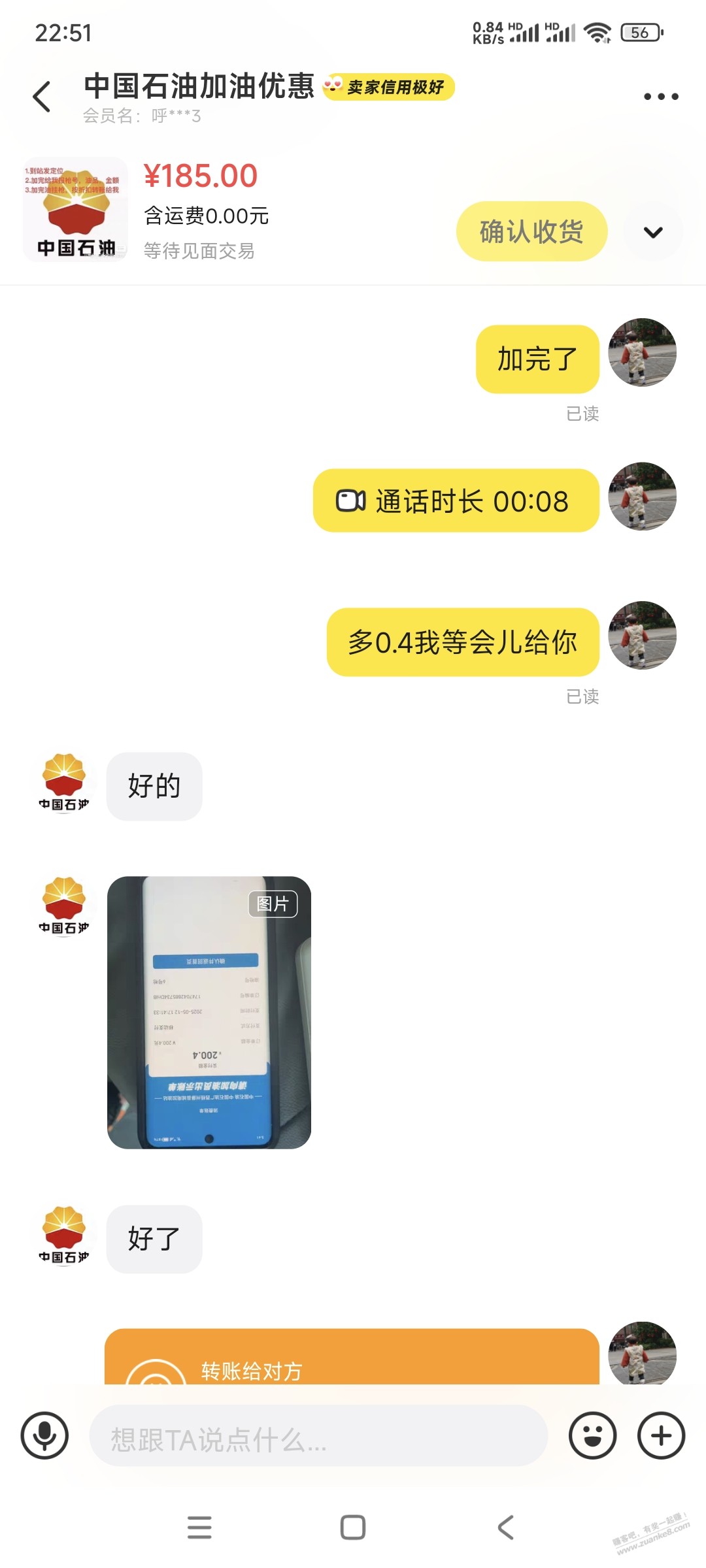Tap the 通话时长 00:08 call record
Screen dimensions: 706x1568
(456, 501)
